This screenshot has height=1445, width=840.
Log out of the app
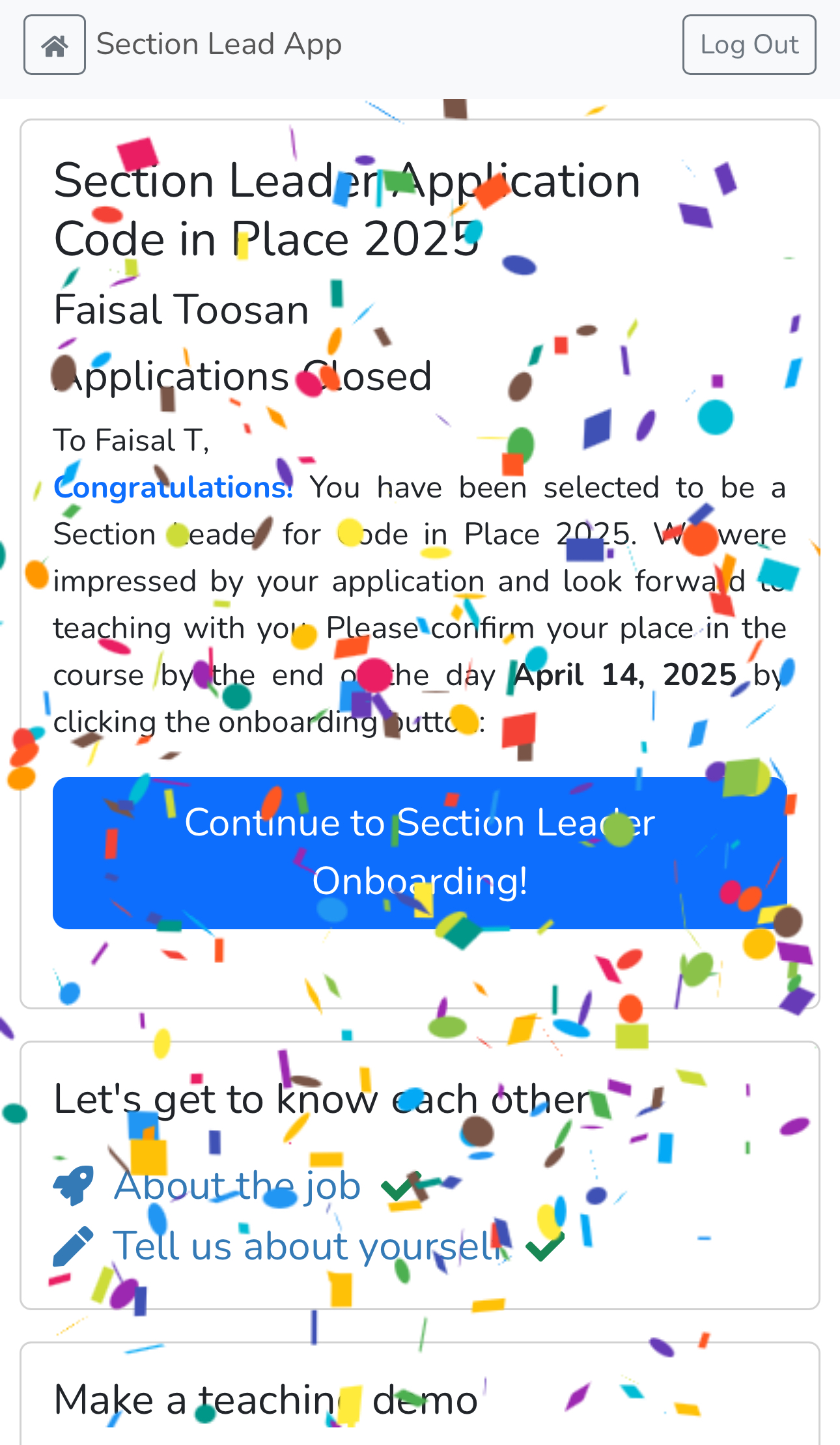(749, 45)
